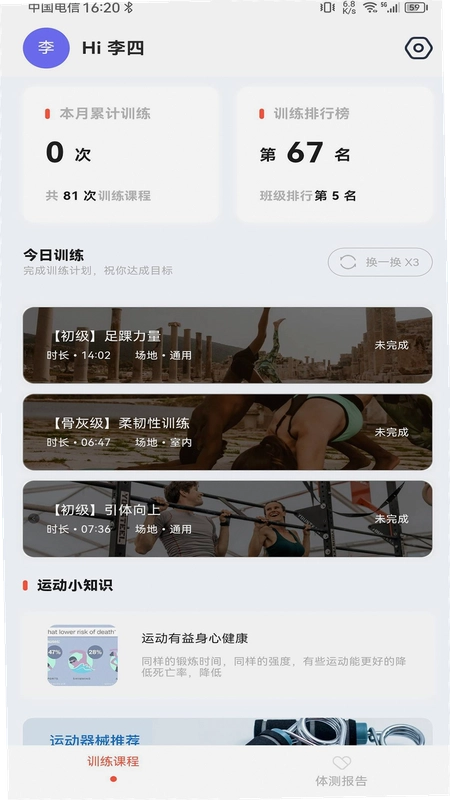Select the 训练课程 tab

[x=113, y=767]
